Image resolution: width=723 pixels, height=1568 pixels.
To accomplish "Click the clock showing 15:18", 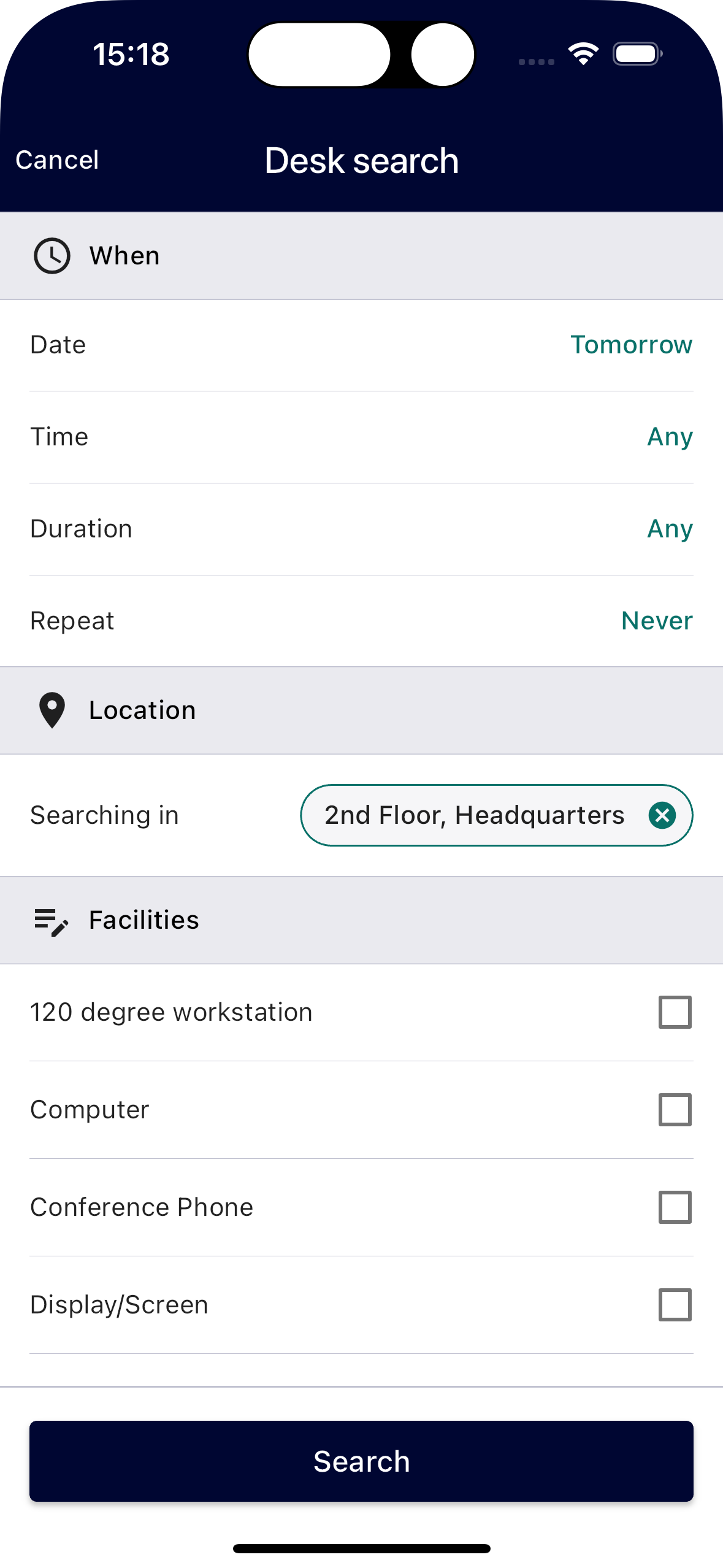I will coord(131,54).
